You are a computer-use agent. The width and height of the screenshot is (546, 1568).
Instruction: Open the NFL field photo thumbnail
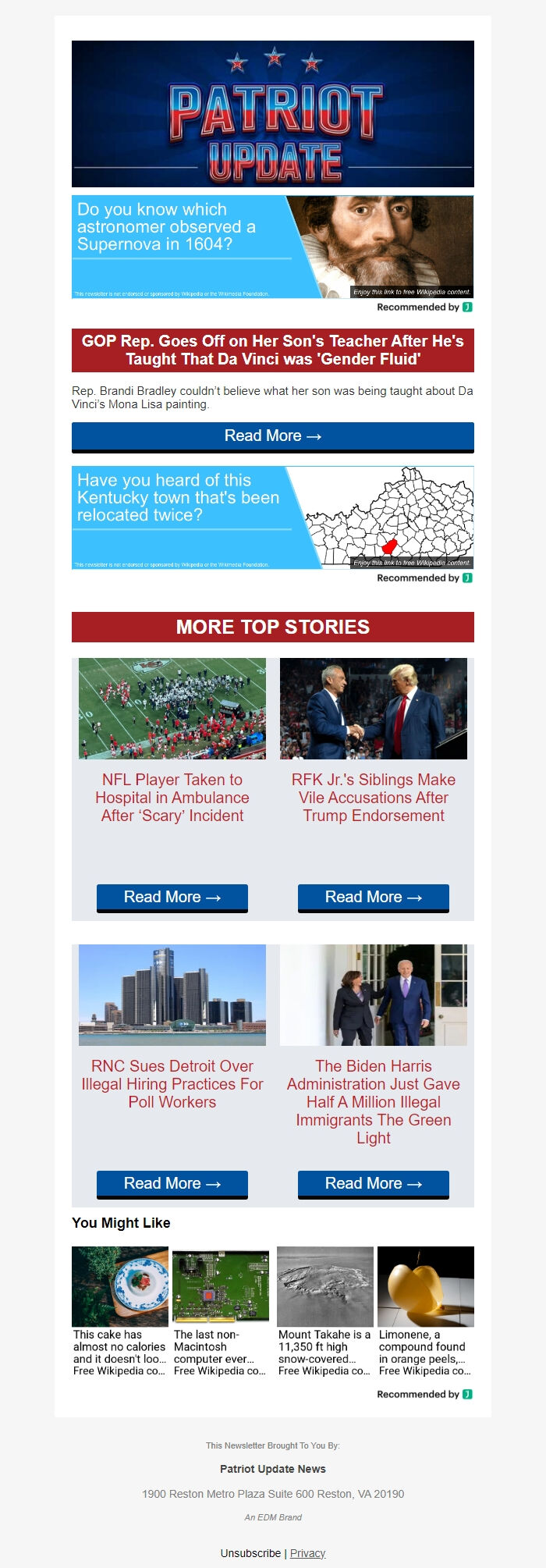[172, 709]
